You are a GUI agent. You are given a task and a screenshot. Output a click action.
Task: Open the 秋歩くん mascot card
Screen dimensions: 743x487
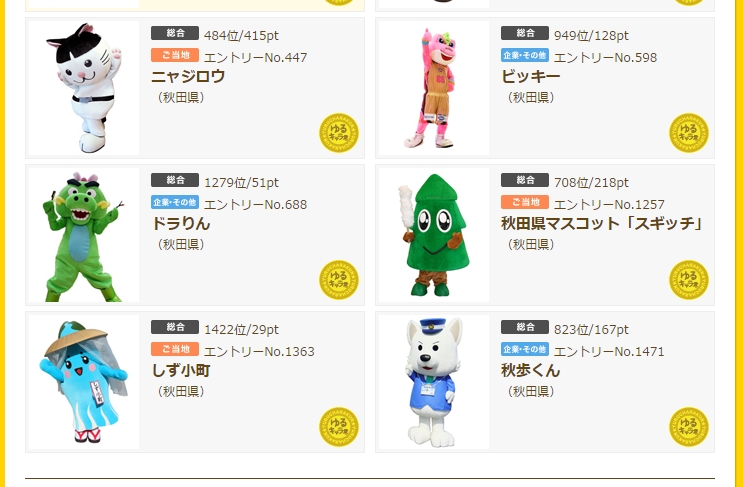pyautogui.click(x=530, y=370)
